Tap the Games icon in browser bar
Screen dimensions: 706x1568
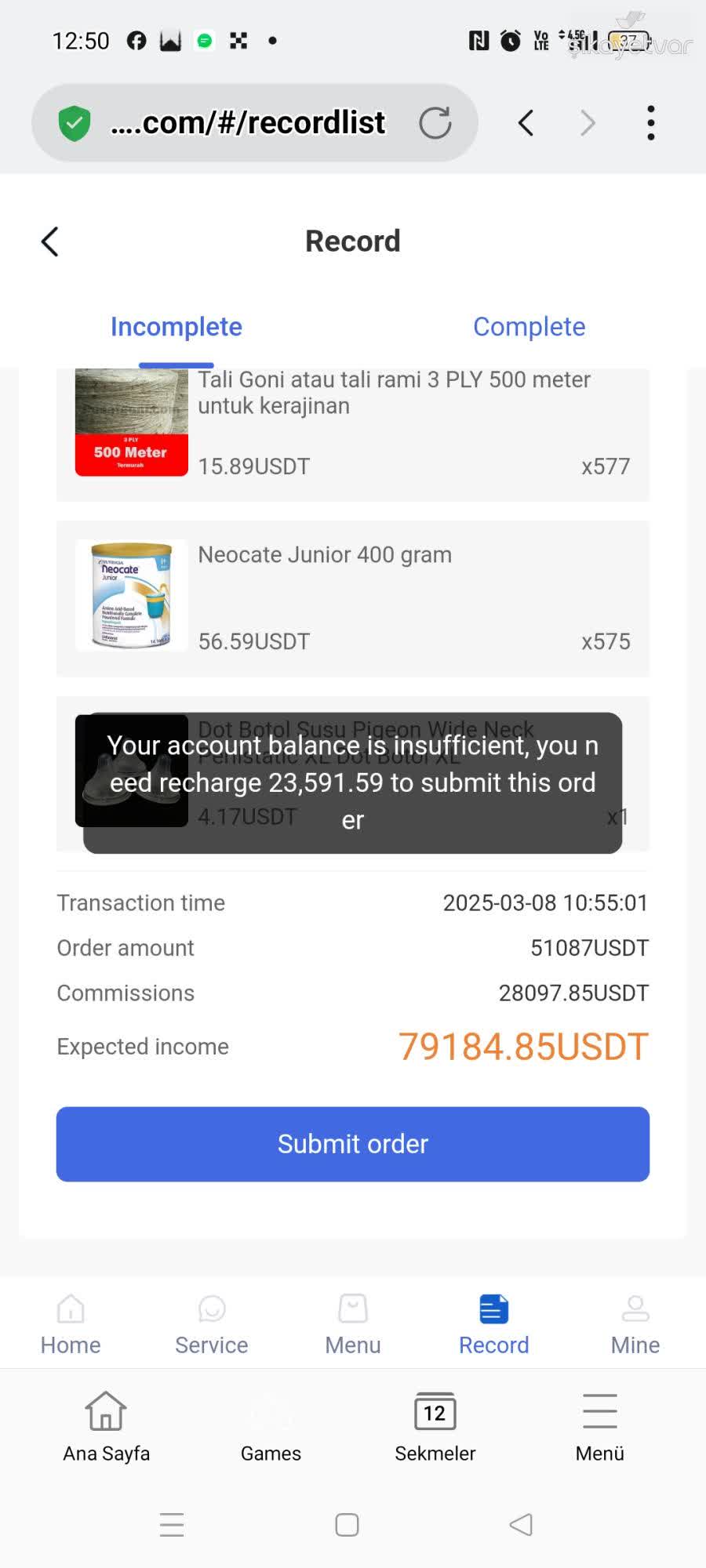pos(271,1411)
